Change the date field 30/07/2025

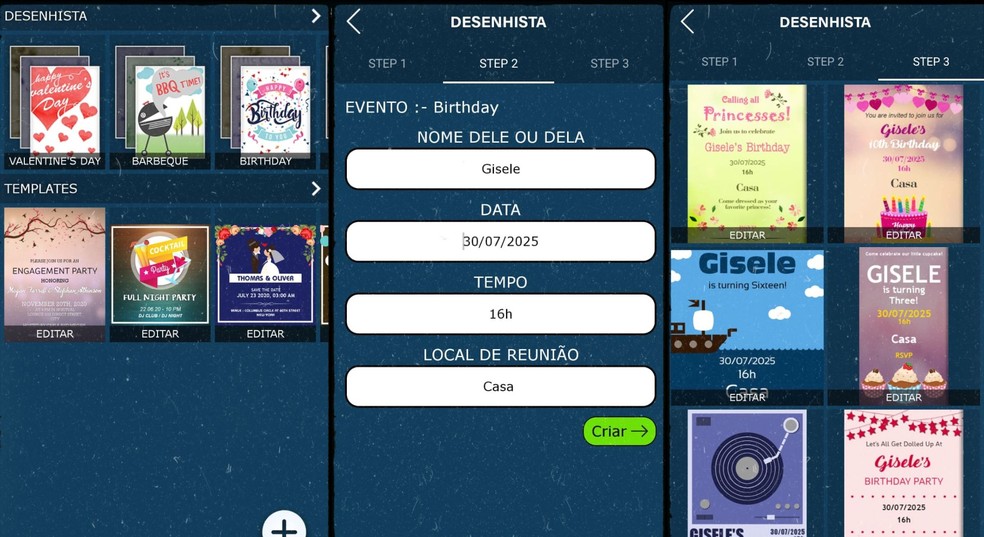coord(500,242)
